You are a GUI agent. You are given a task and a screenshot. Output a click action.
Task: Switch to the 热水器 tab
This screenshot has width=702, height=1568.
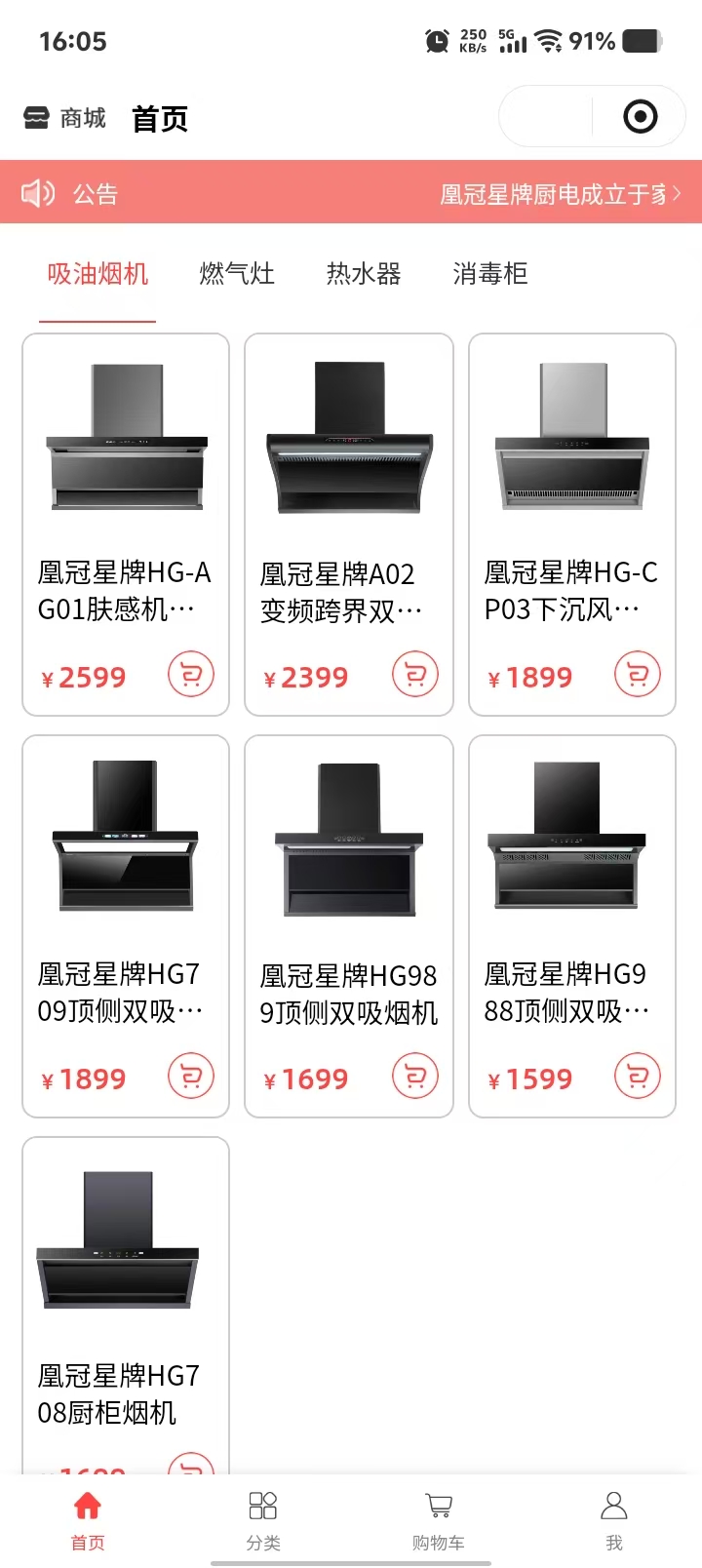tap(364, 274)
